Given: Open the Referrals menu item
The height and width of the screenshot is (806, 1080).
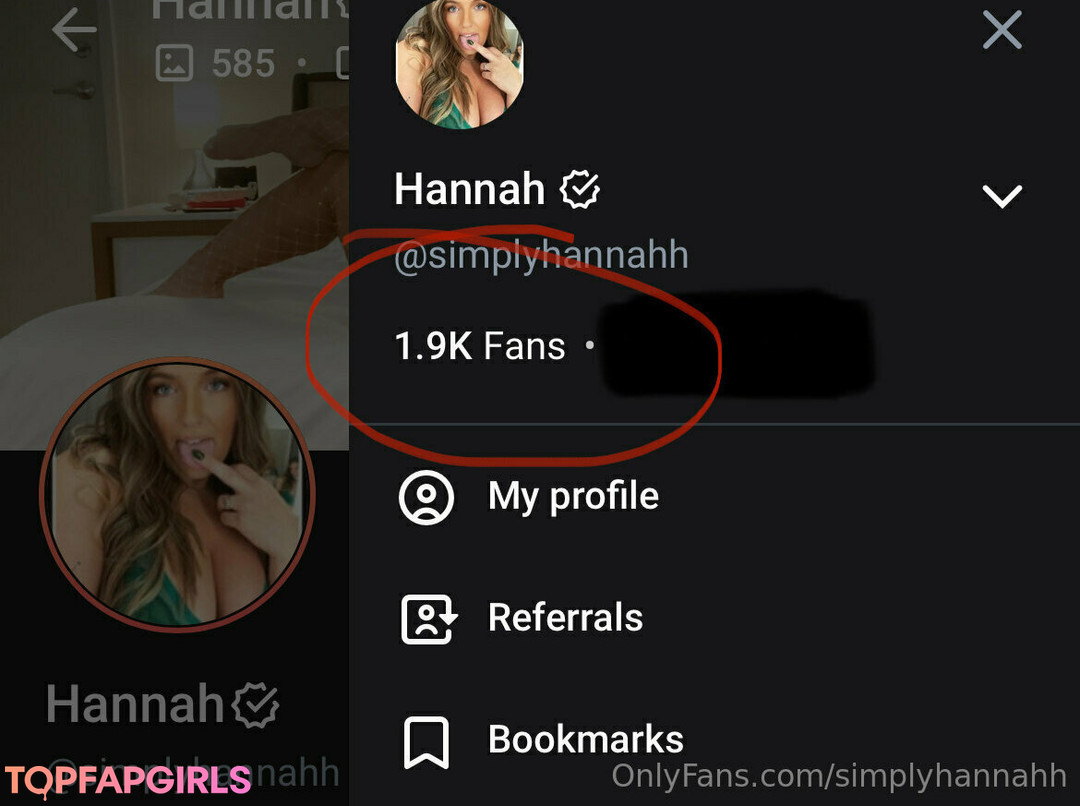Looking at the screenshot, I should (x=564, y=618).
